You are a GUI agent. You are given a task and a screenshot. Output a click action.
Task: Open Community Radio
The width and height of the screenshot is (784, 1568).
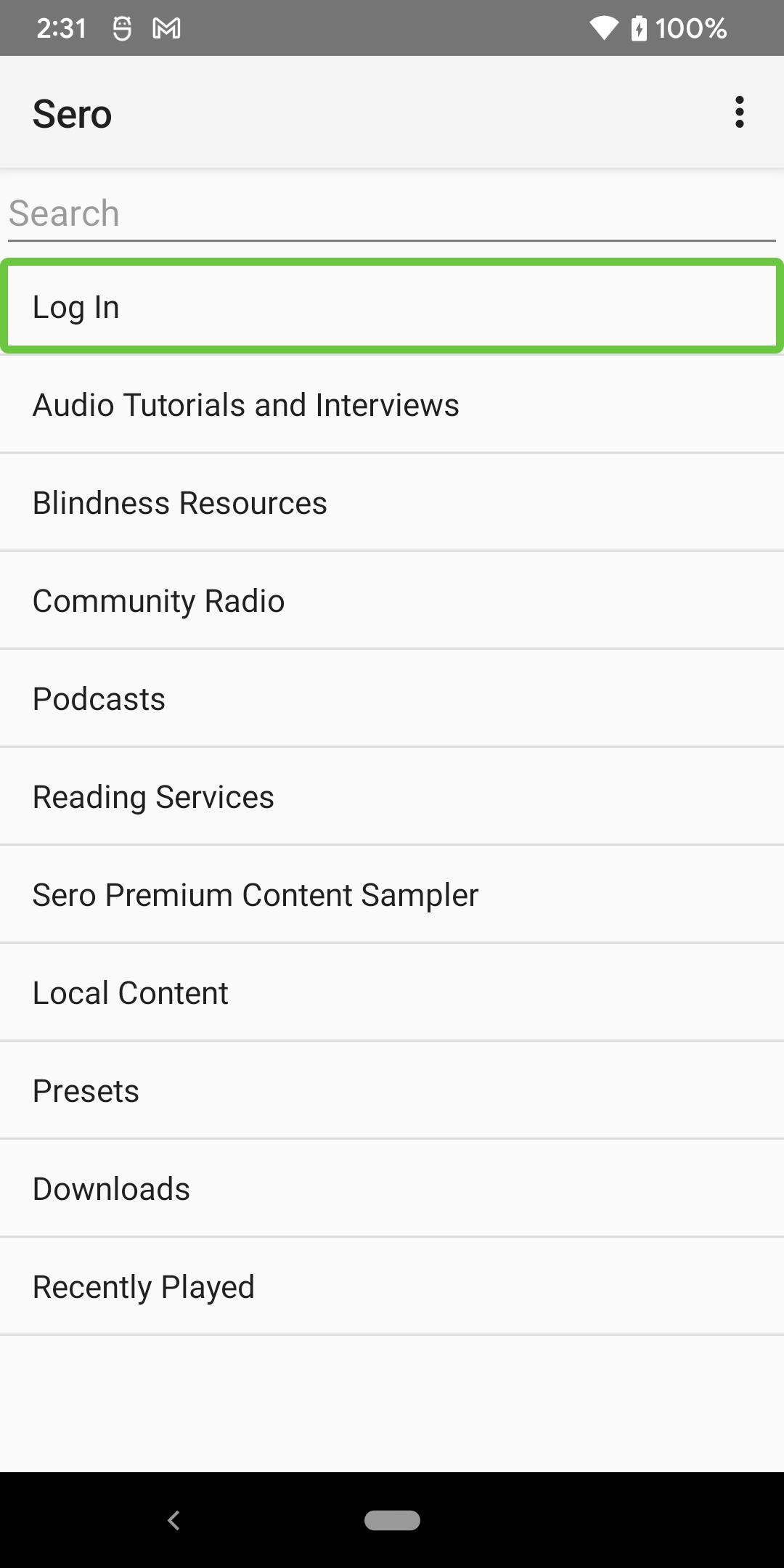pos(392,600)
